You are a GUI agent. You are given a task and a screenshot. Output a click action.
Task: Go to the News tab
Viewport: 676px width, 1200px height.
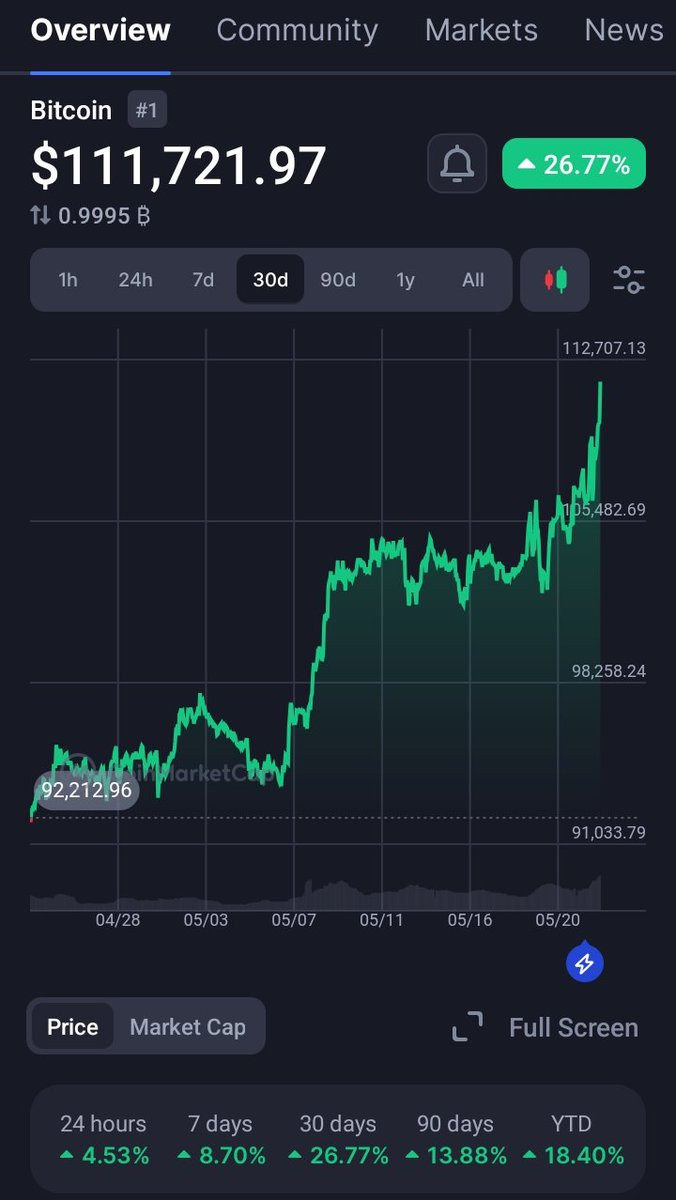coord(624,31)
